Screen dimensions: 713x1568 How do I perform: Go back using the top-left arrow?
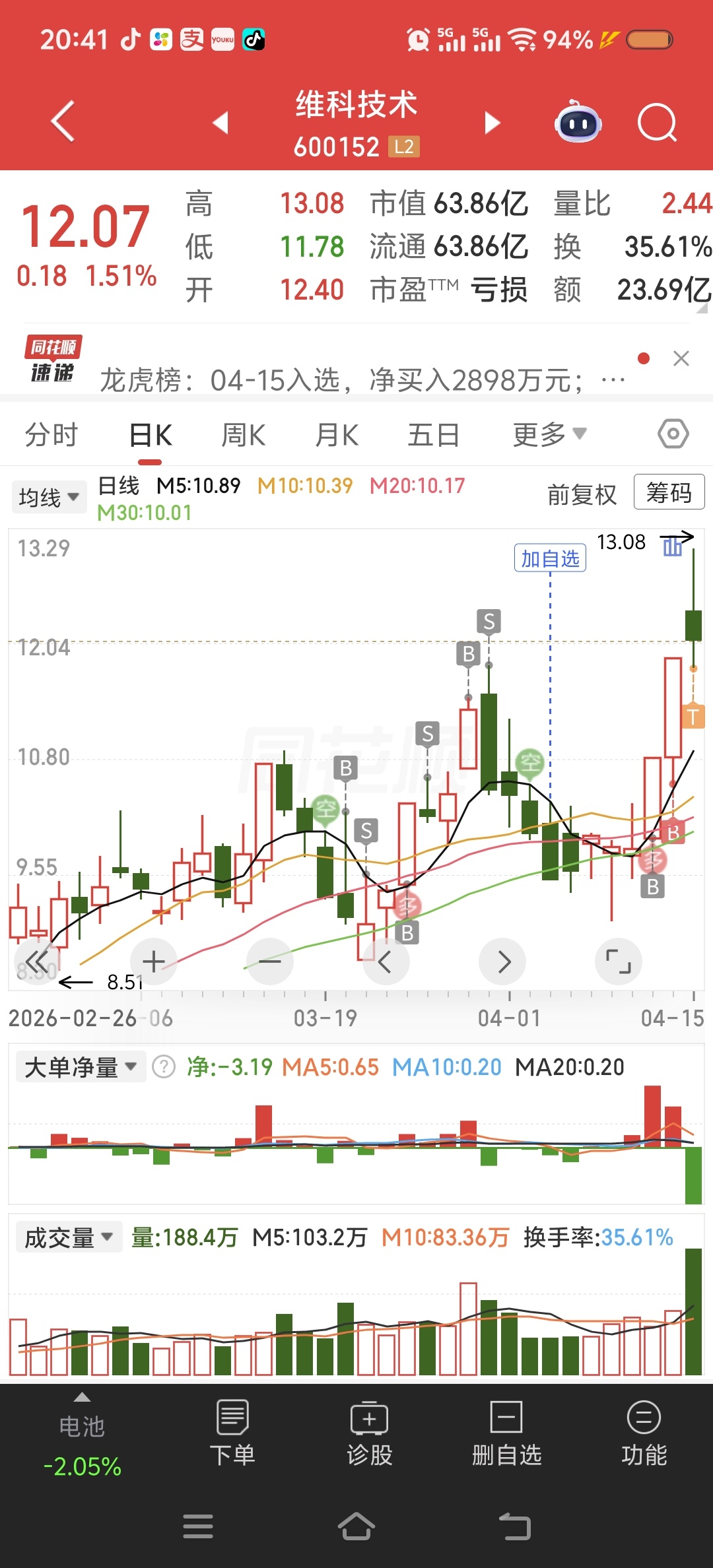click(63, 121)
